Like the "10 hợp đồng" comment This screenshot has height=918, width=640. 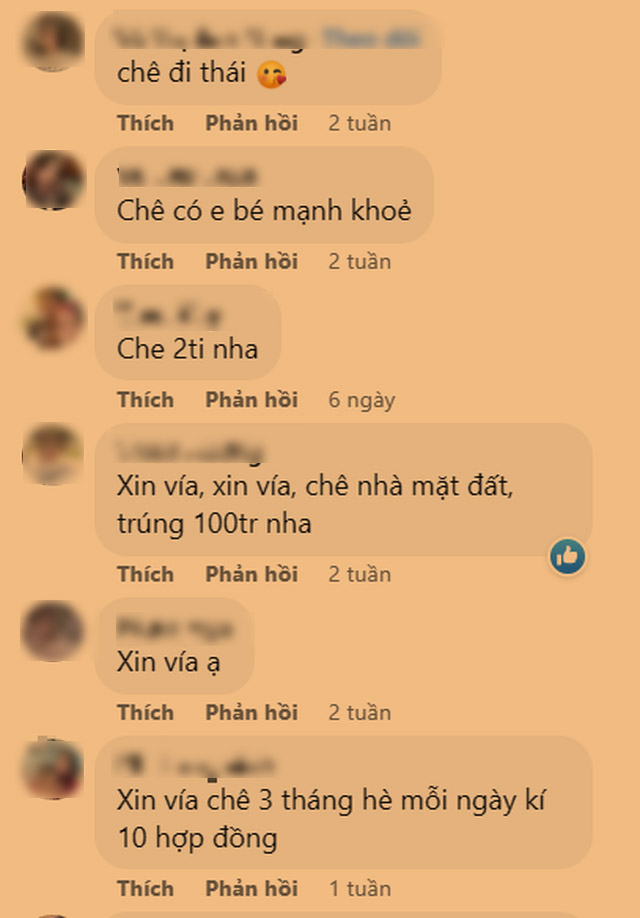145,888
